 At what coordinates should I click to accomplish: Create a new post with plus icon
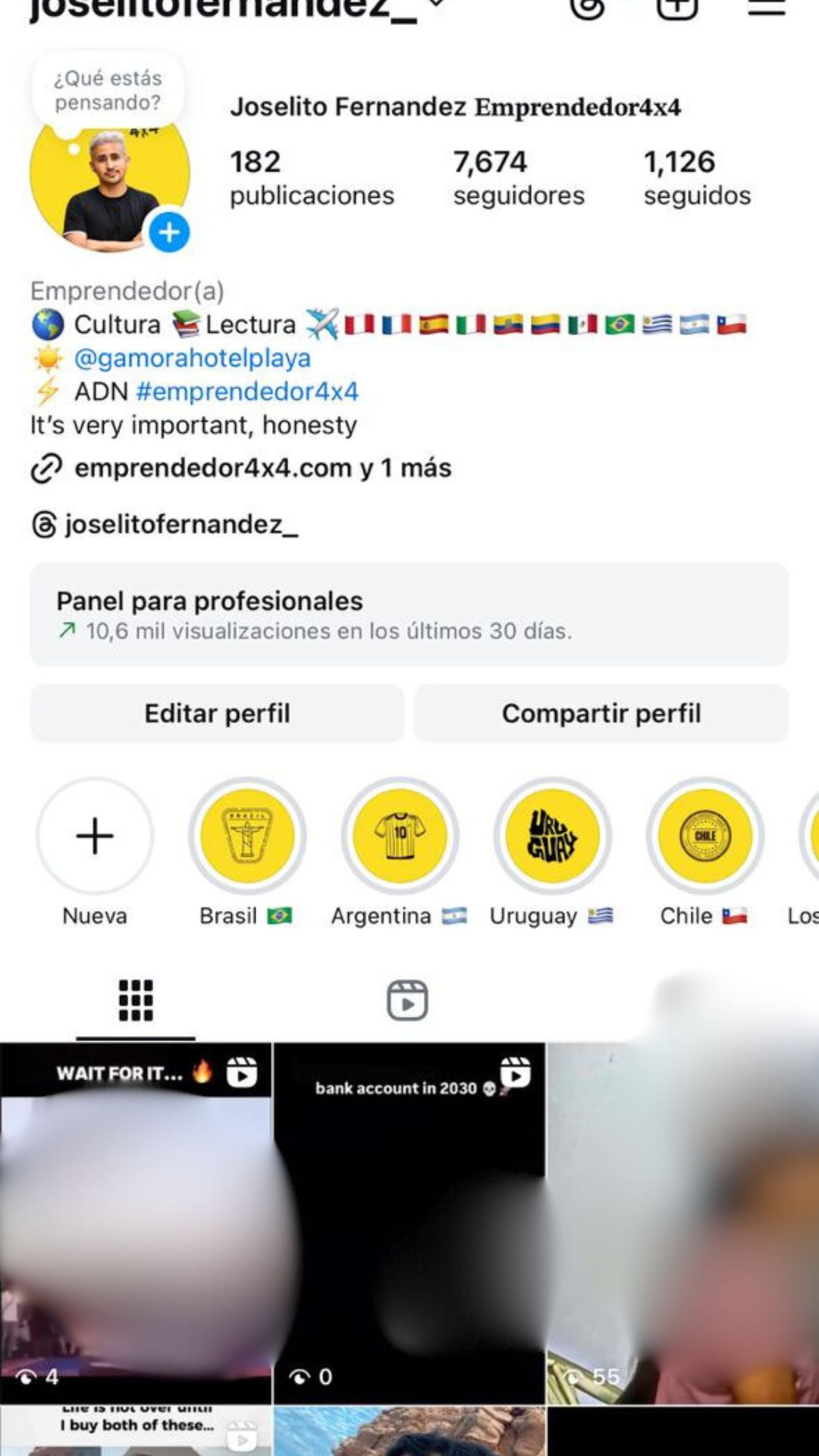(x=676, y=8)
